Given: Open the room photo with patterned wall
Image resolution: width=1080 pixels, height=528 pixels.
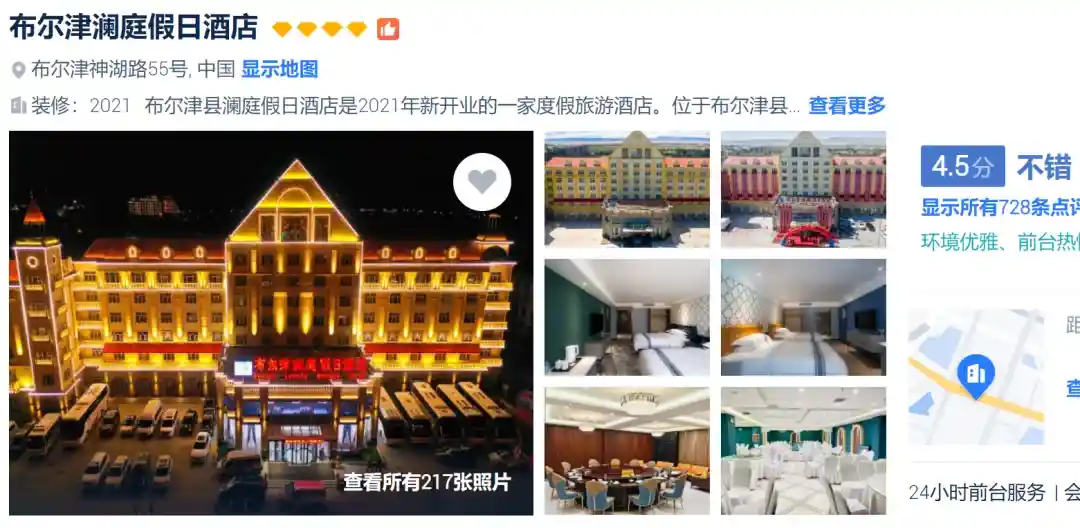Looking at the screenshot, I should coord(803,317).
